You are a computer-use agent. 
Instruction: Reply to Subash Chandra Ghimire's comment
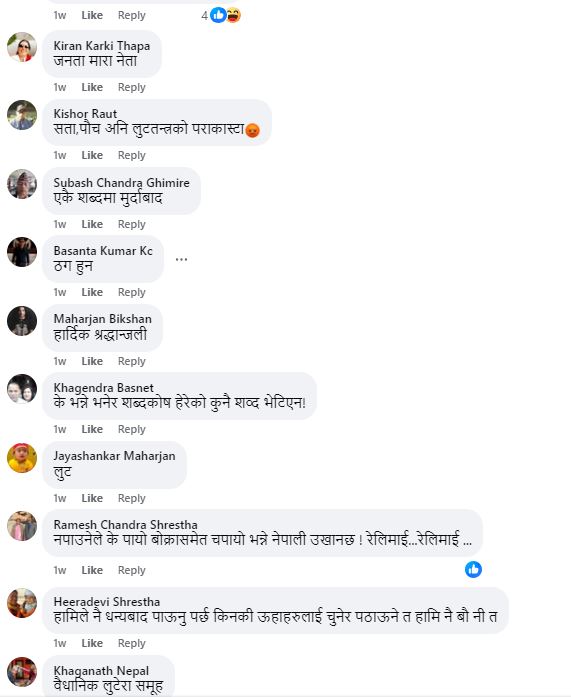point(132,224)
